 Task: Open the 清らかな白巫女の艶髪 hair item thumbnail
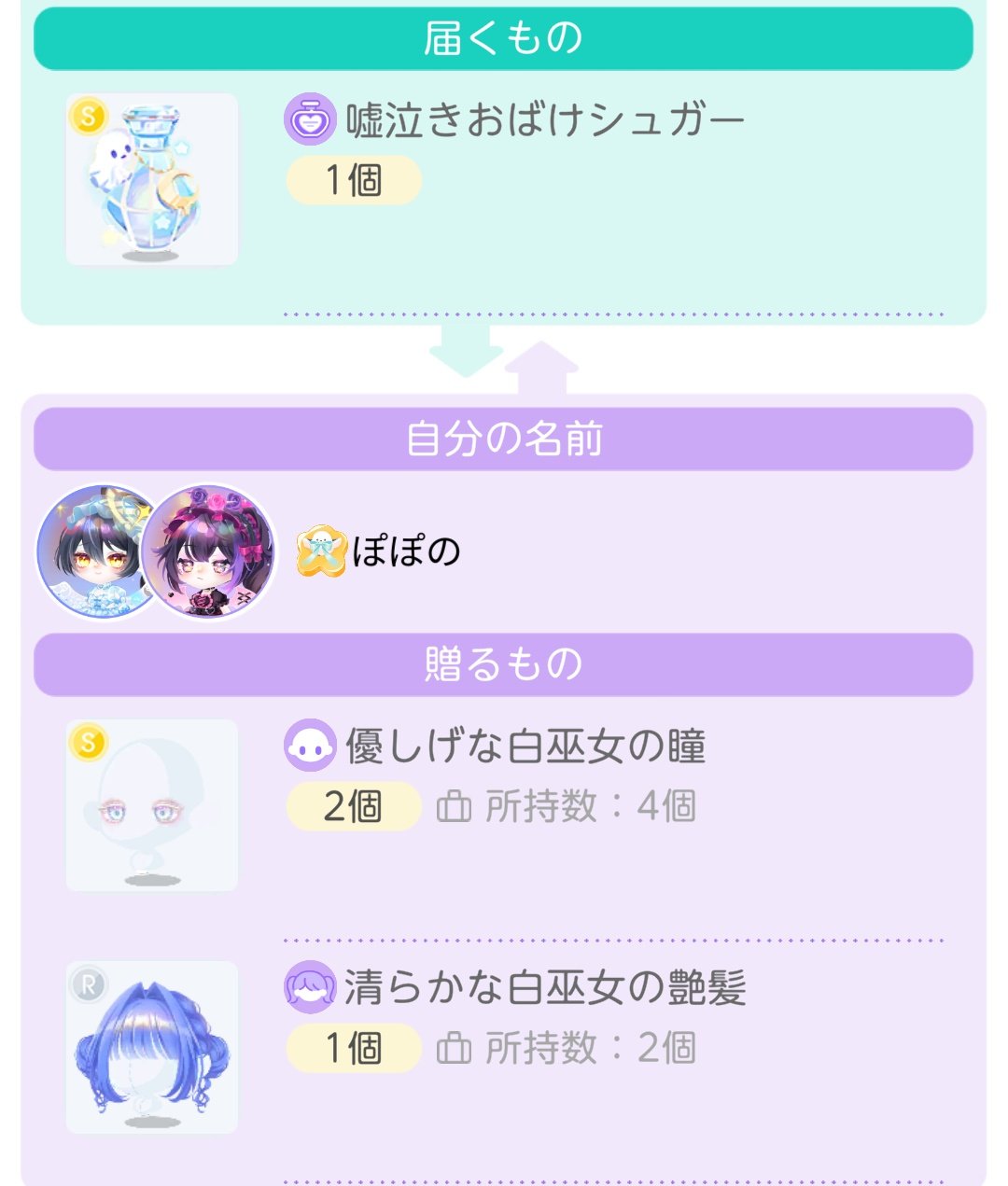click(x=151, y=1047)
